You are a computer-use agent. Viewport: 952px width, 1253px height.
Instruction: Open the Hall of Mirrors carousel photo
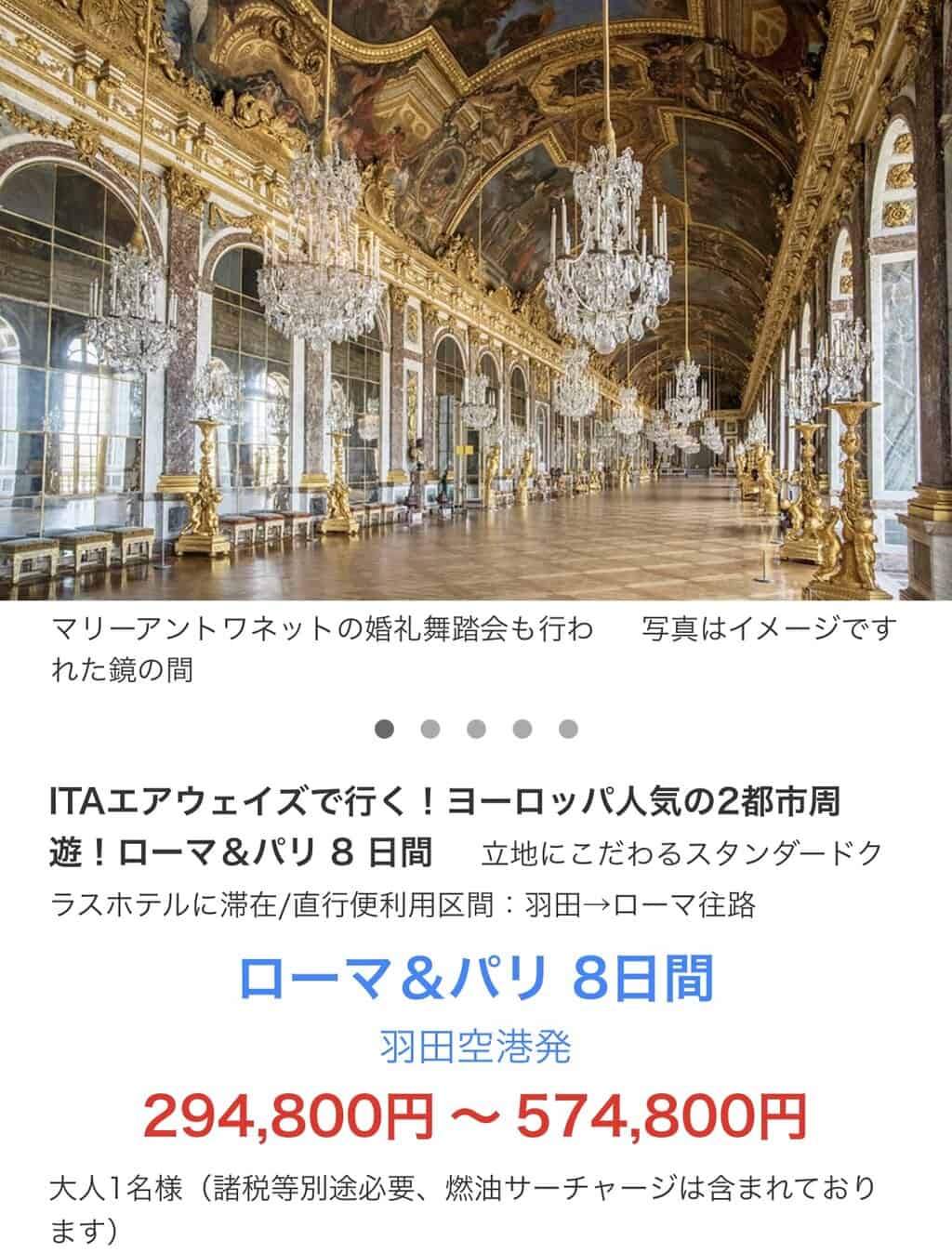coord(476,299)
